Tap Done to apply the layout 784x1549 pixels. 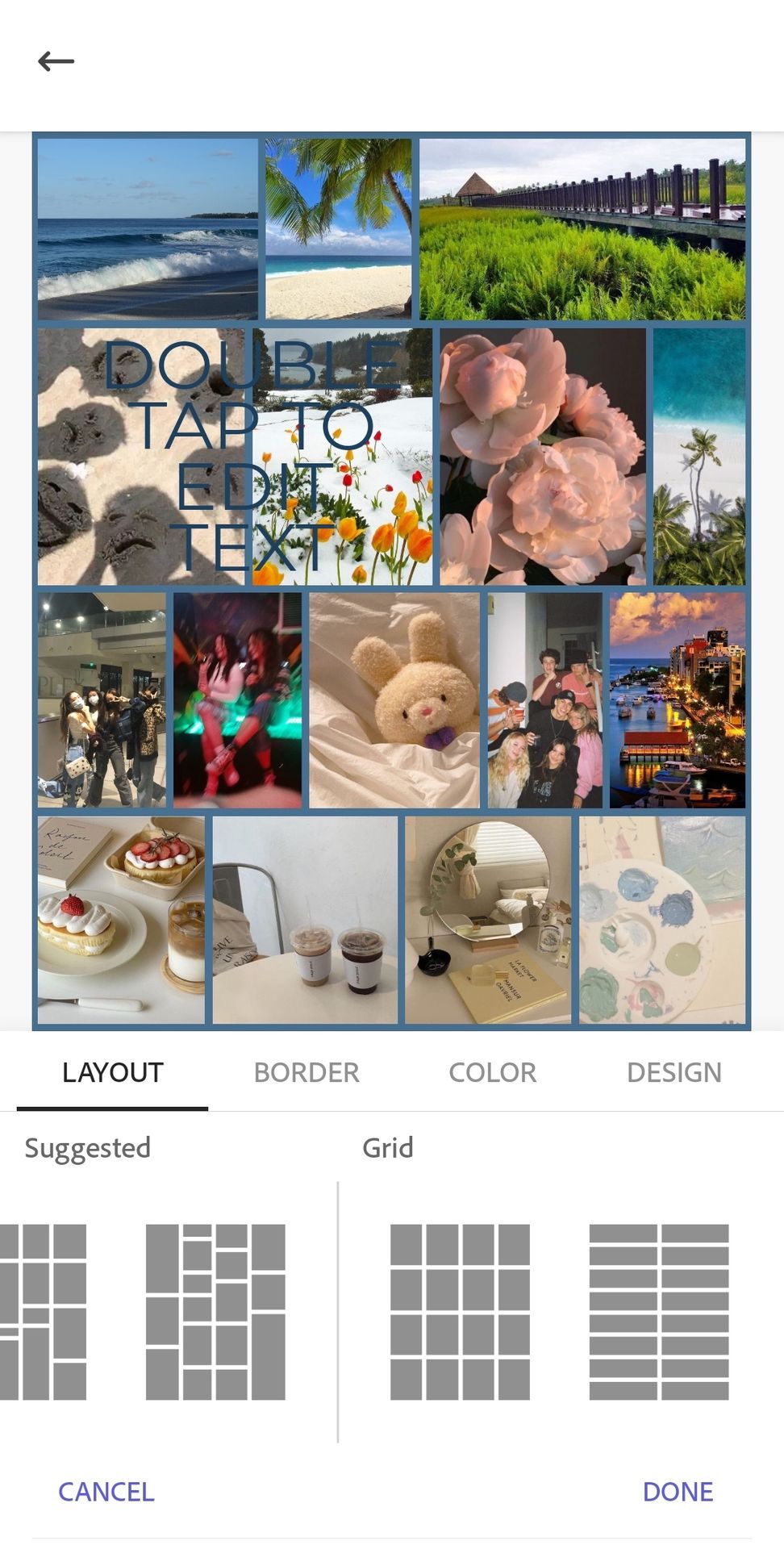[x=678, y=1491]
